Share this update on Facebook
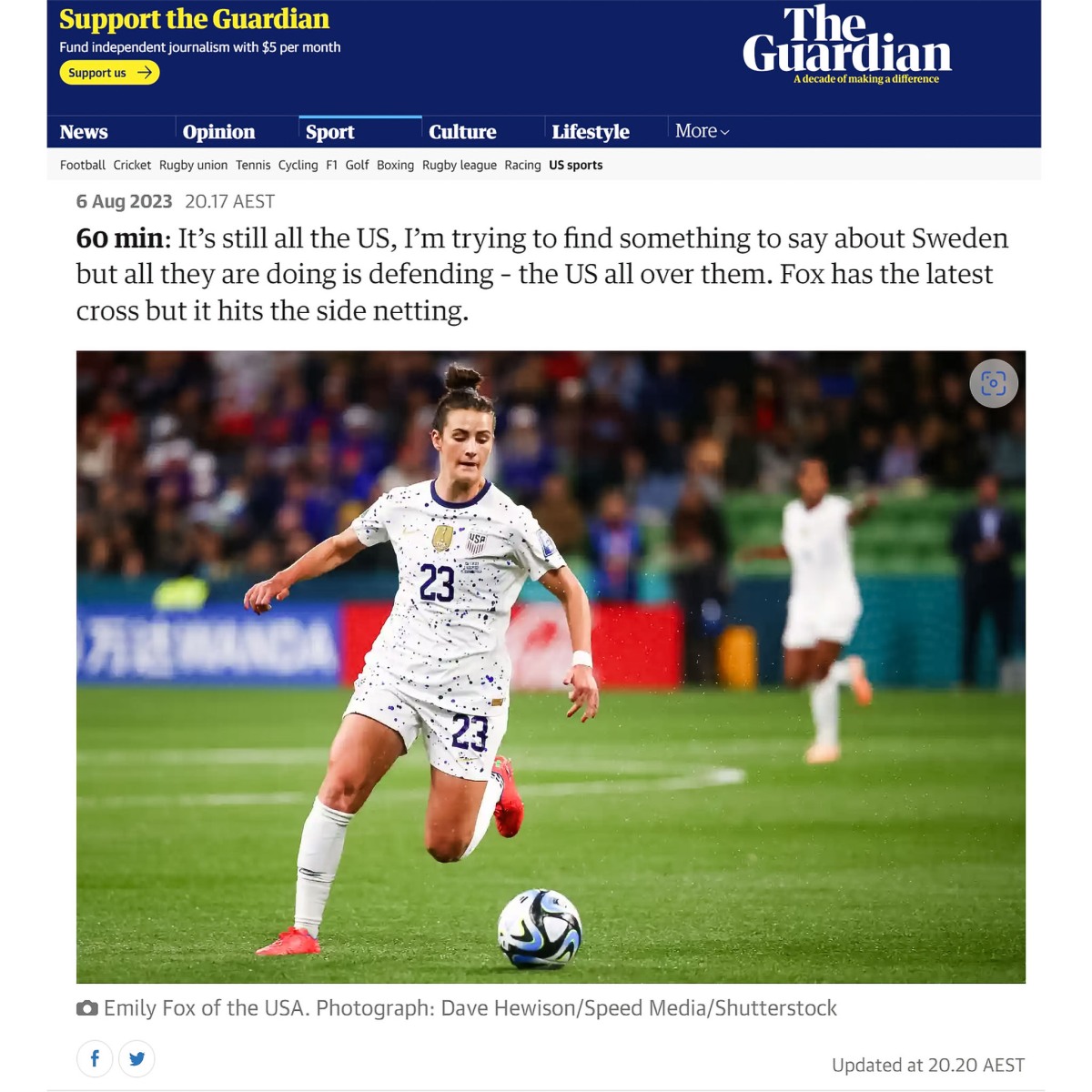The height and width of the screenshot is (1092, 1092). 95,1058
